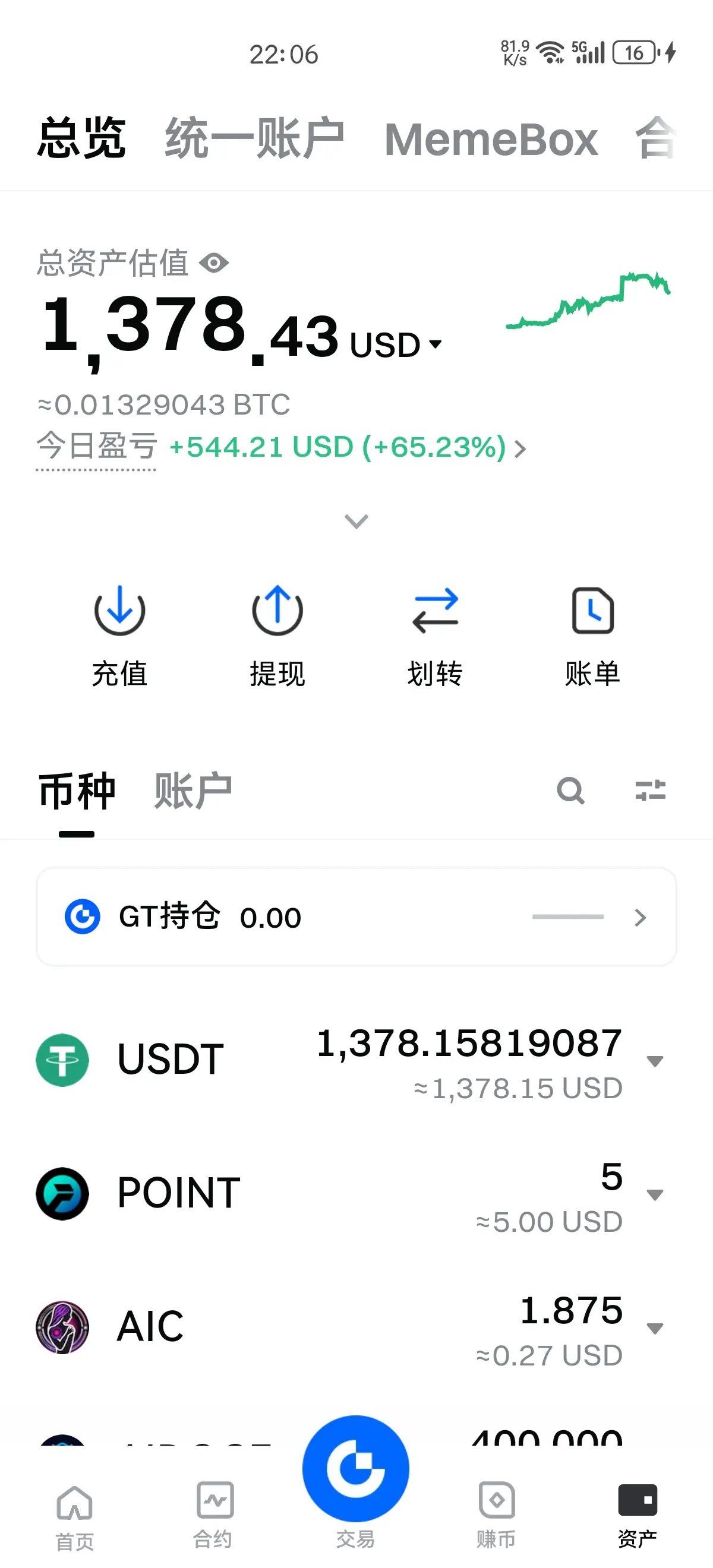Switch to the 统一账户 tab
Image resolution: width=713 pixels, height=1568 pixels.
254,139
